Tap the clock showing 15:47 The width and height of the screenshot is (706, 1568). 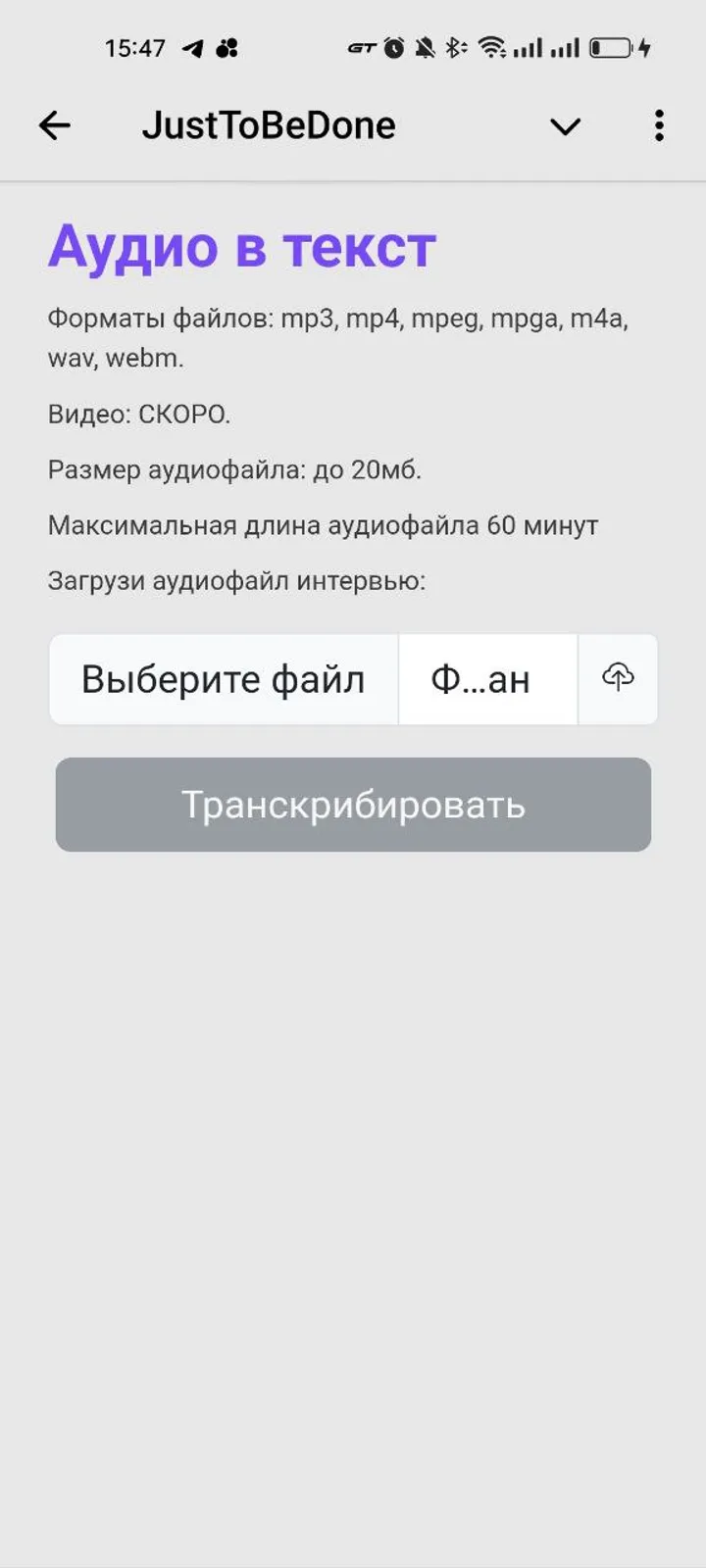coord(137,46)
